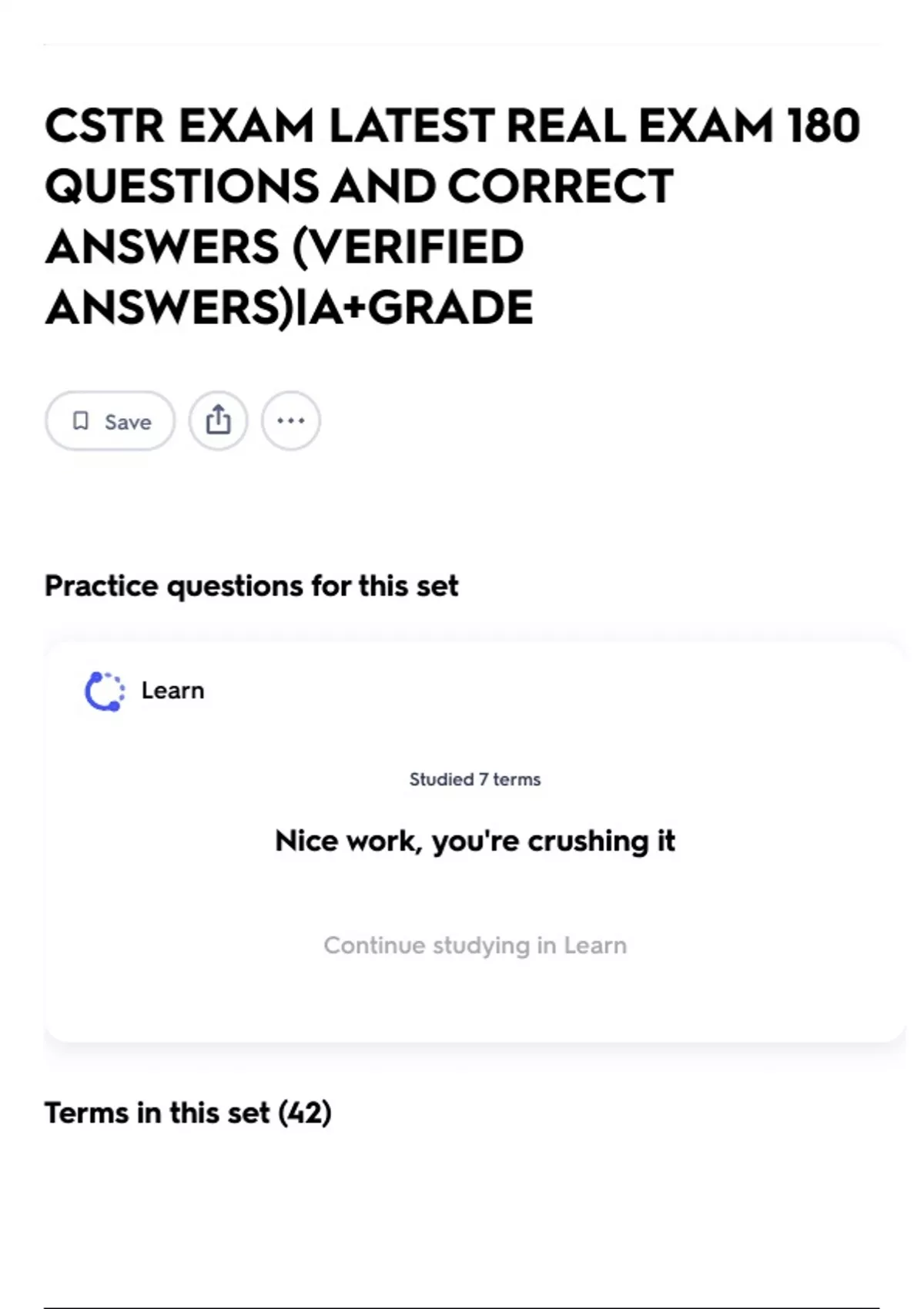Save this study set
Screen dimensions: 924x1309
(x=110, y=421)
